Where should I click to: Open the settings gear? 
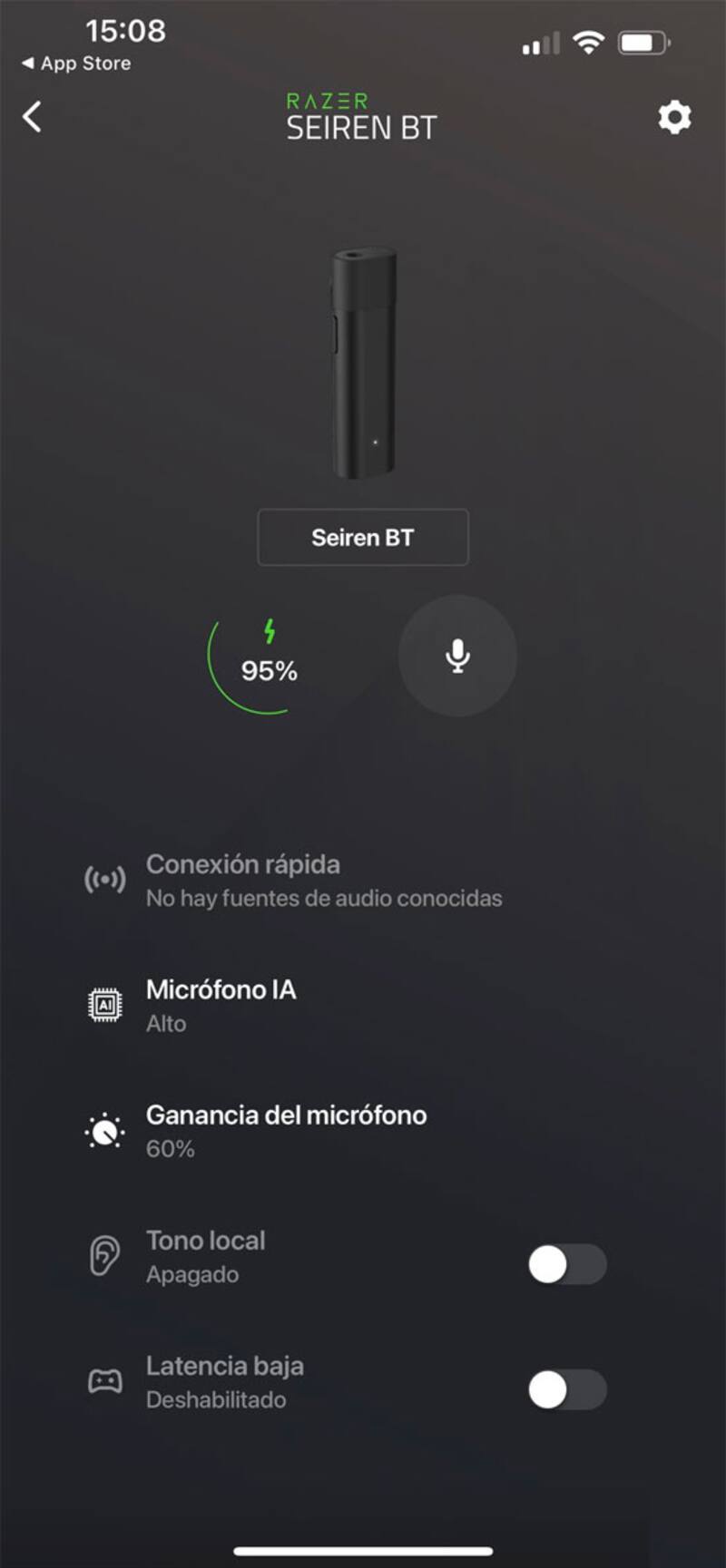[674, 118]
